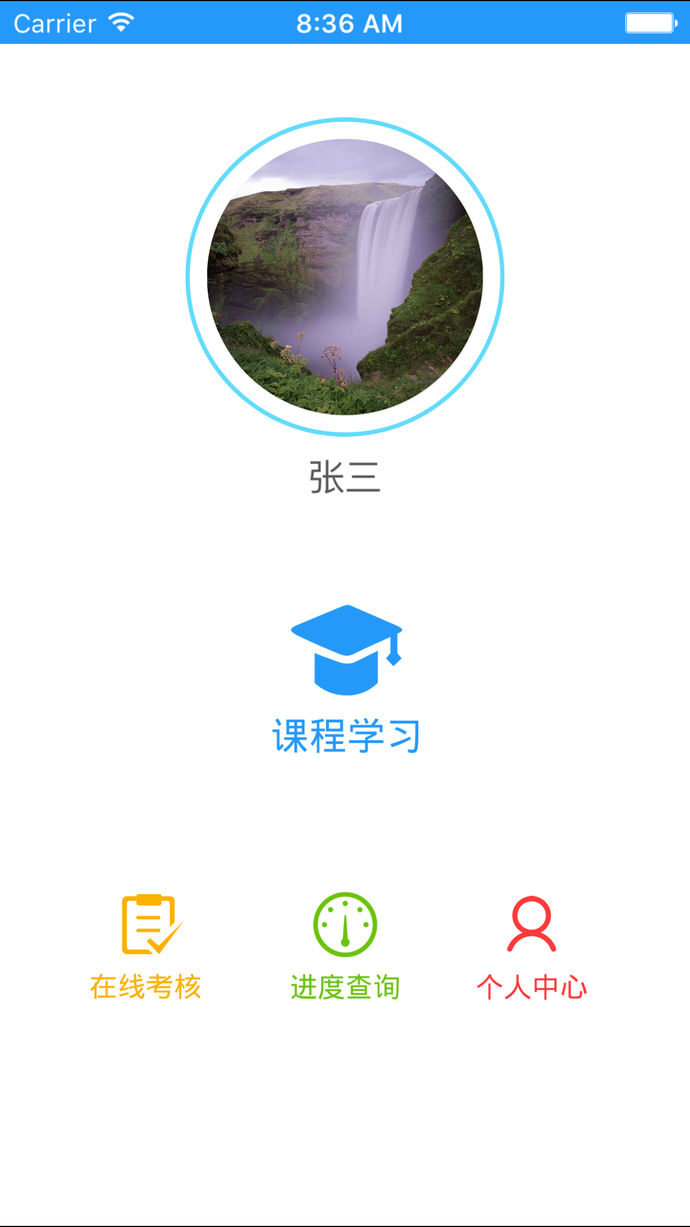This screenshot has width=690, height=1227.
Task: Check 进度查询 progress query
Action: pyautogui.click(x=345, y=945)
